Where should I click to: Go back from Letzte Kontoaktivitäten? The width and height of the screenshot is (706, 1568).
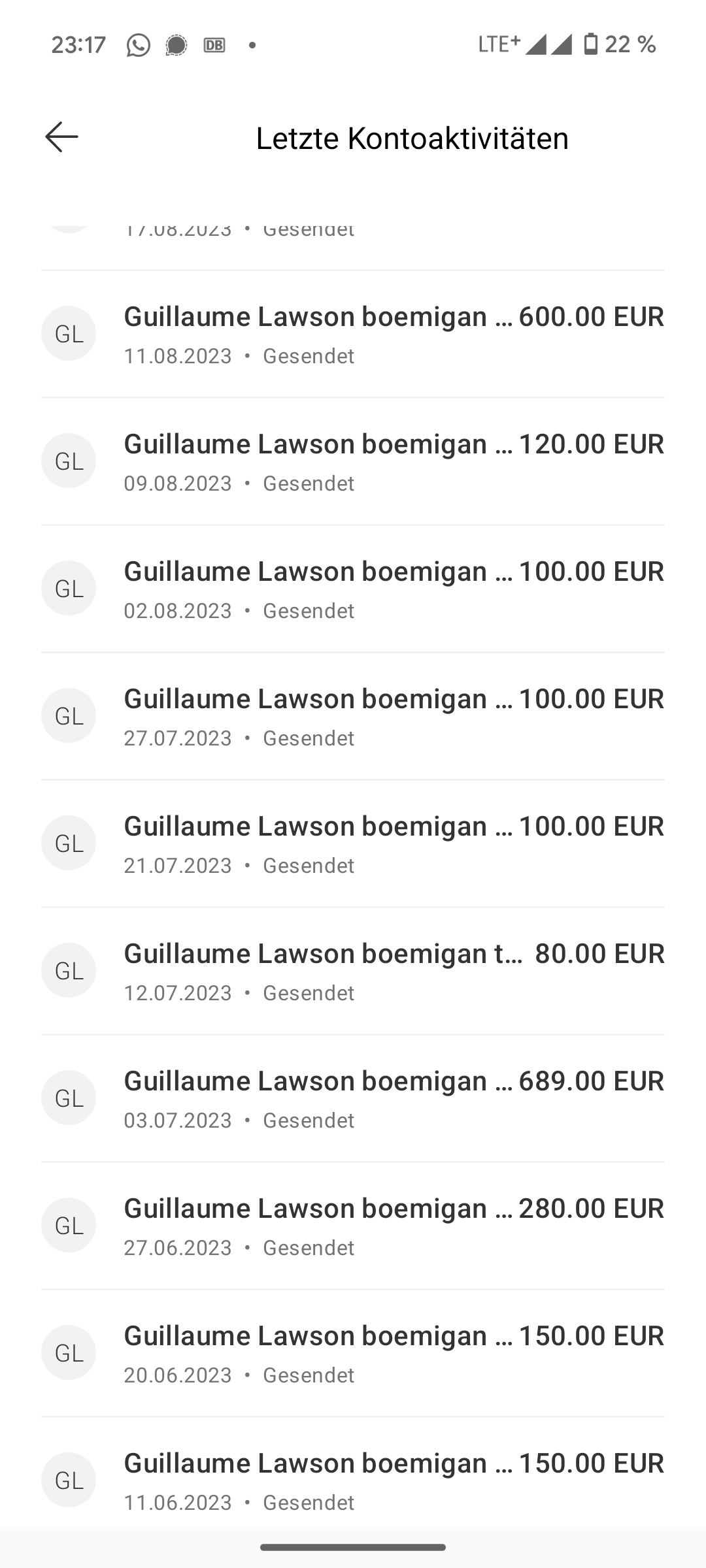[x=62, y=137]
